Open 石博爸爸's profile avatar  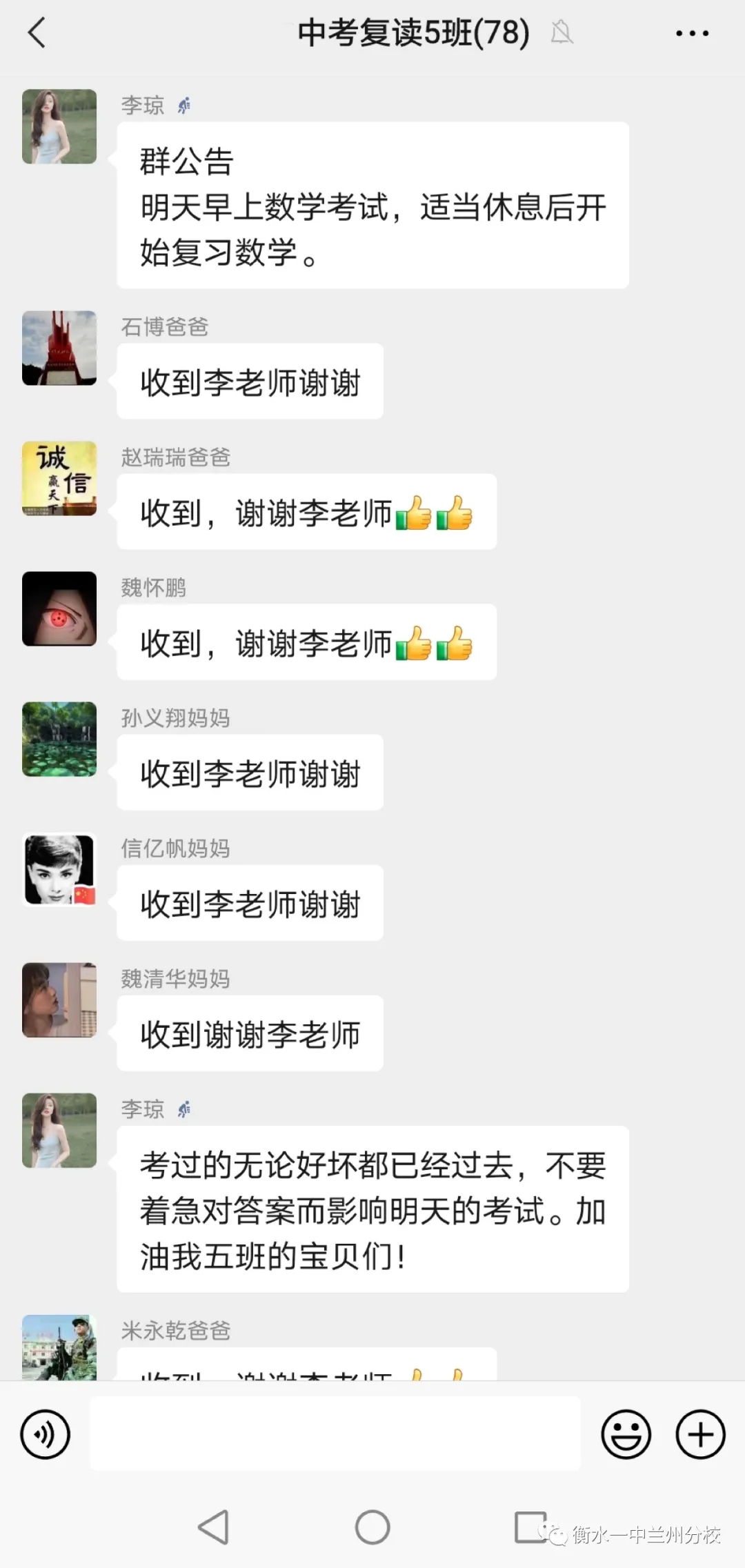[59, 348]
